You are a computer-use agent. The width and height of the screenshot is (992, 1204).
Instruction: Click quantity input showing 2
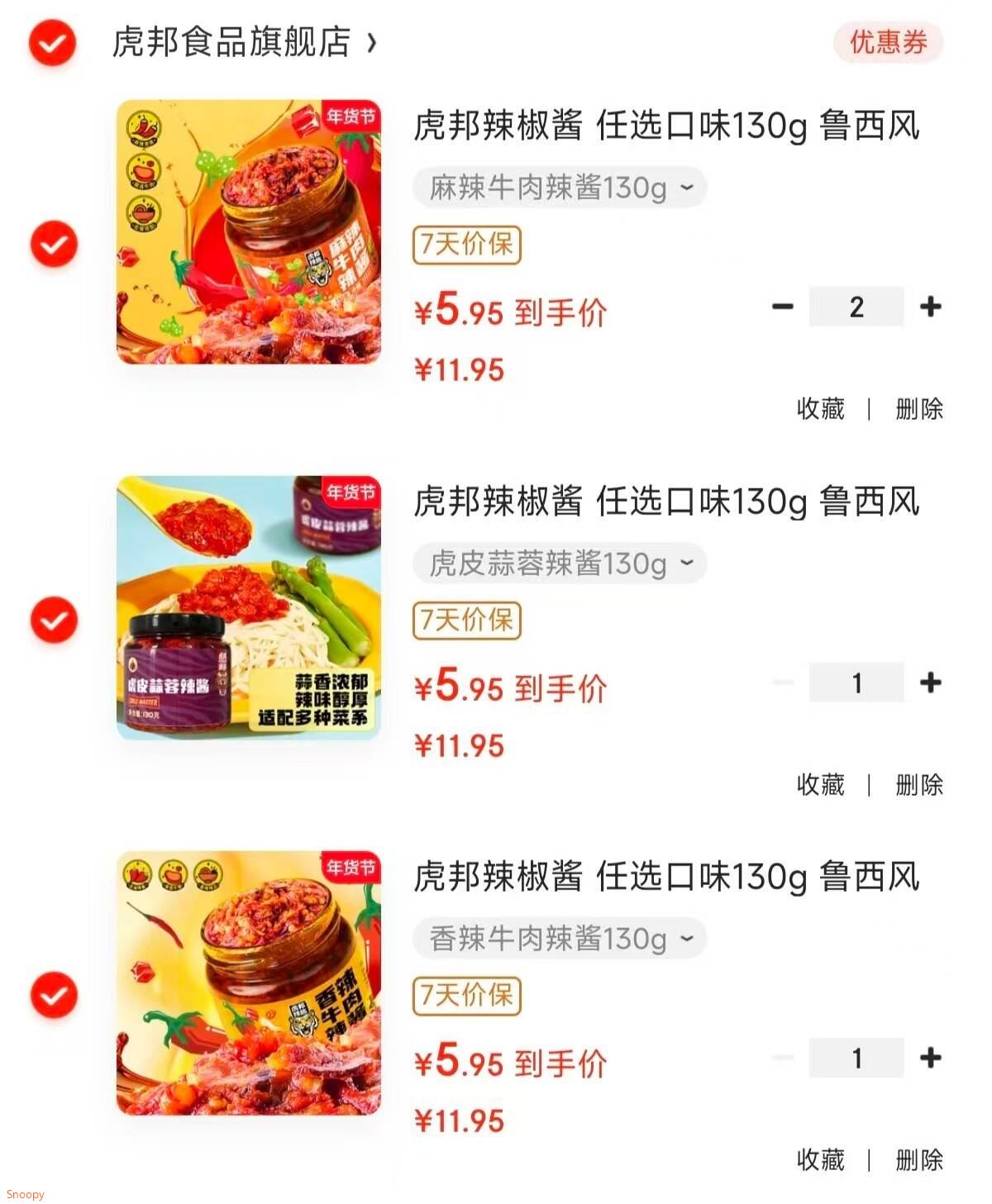coord(856,306)
